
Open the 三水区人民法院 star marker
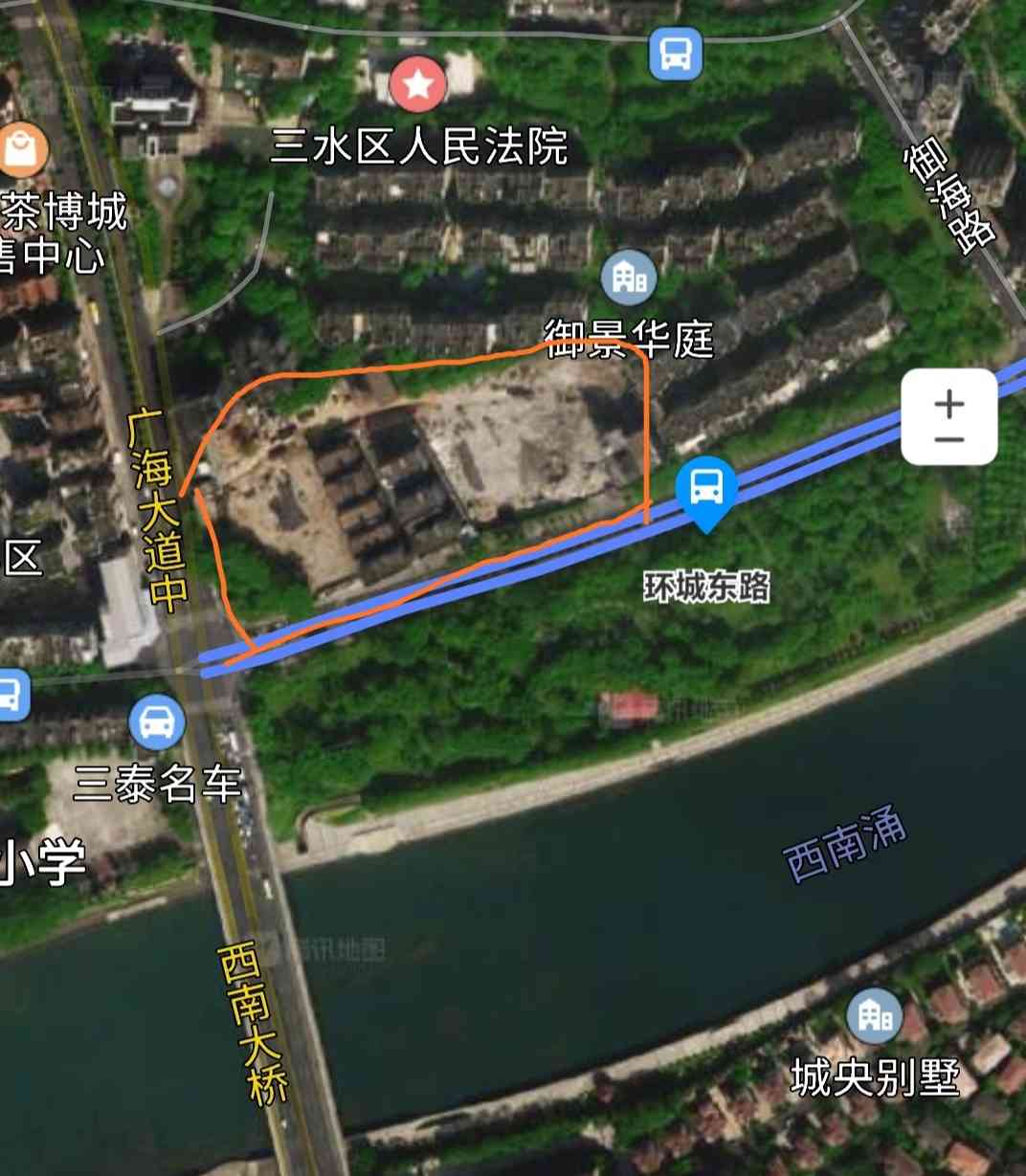point(418,85)
